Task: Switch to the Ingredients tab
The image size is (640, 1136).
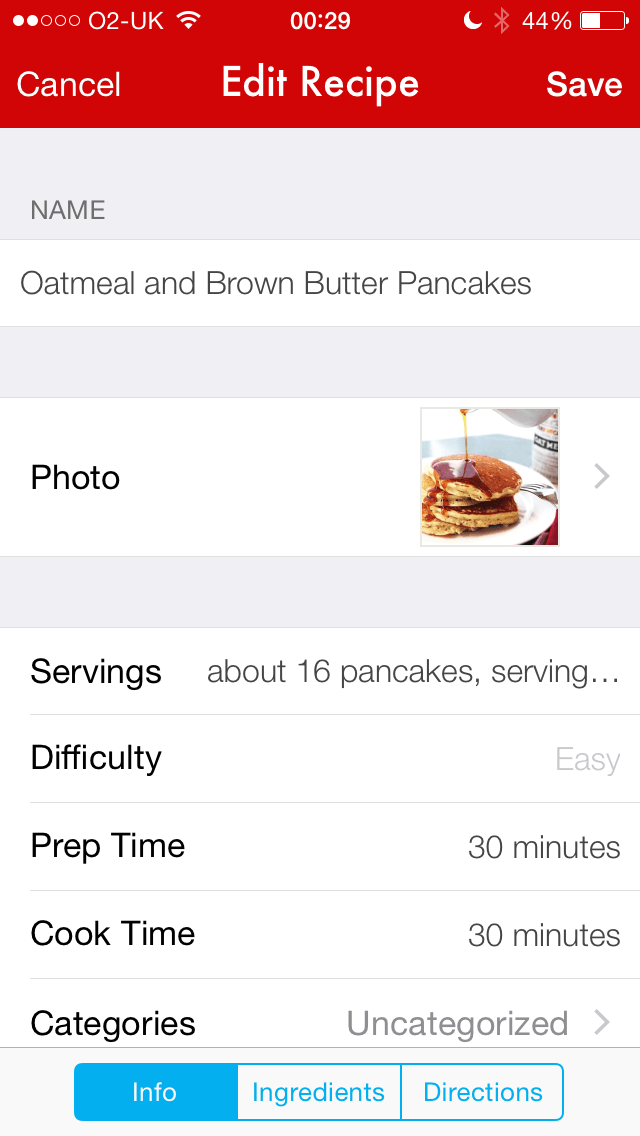Action: (x=318, y=1092)
